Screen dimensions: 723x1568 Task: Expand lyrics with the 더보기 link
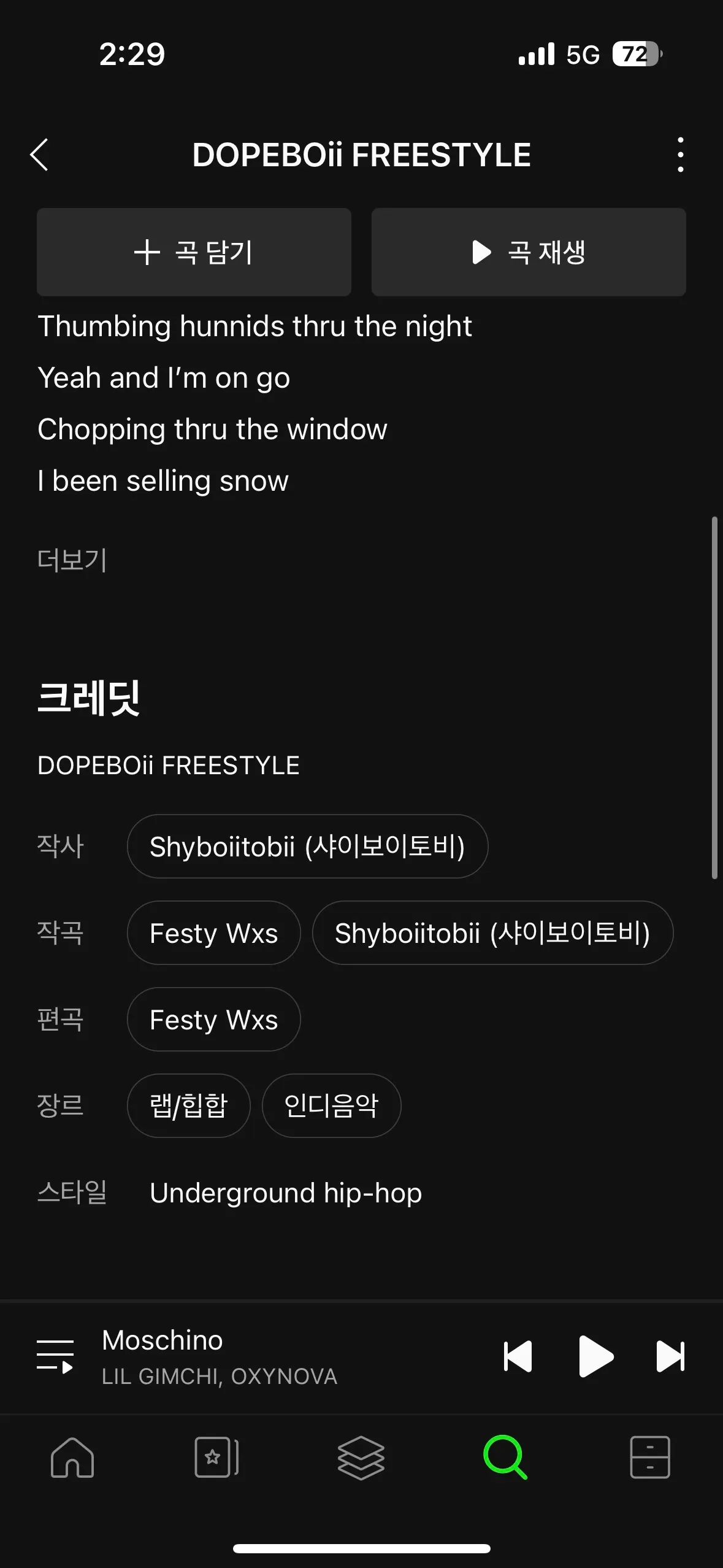click(x=71, y=560)
